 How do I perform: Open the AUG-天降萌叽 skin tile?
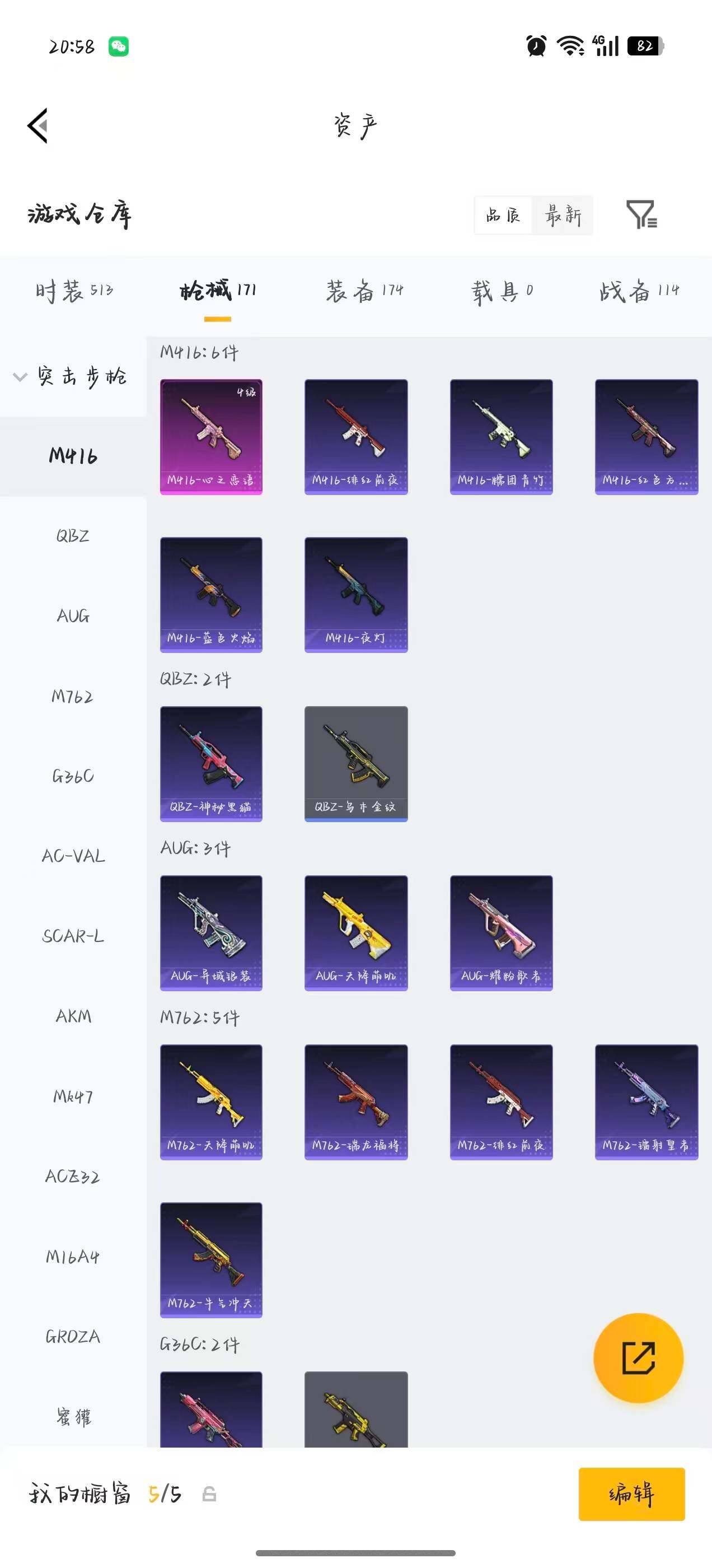(356, 933)
